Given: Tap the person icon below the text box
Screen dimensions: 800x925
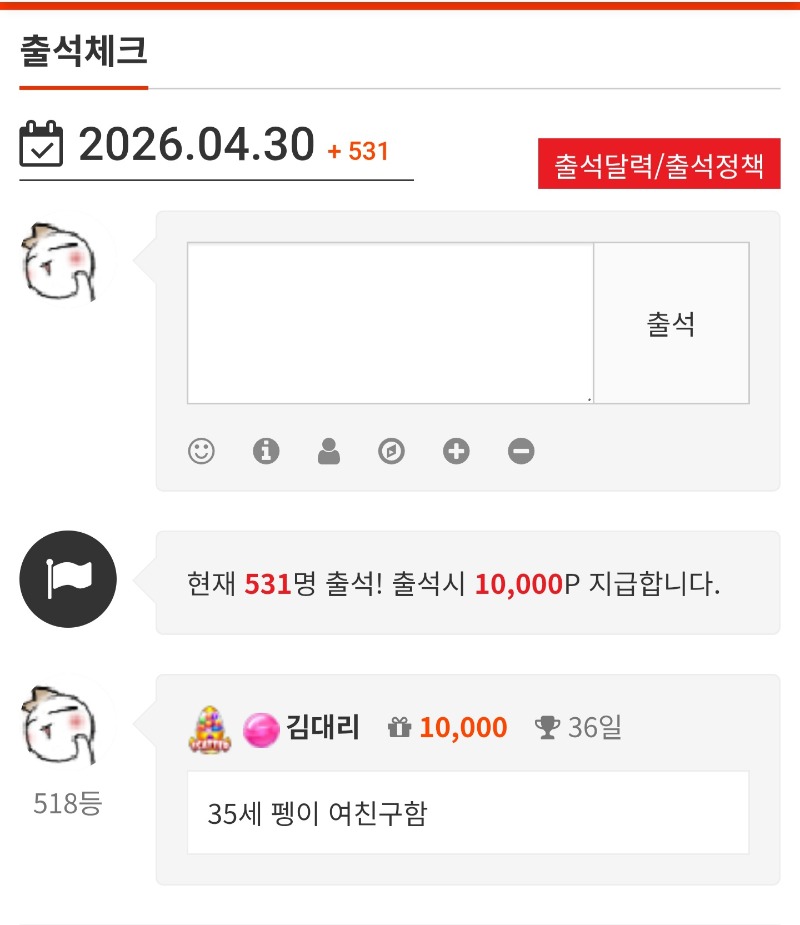Looking at the screenshot, I should 329,452.
